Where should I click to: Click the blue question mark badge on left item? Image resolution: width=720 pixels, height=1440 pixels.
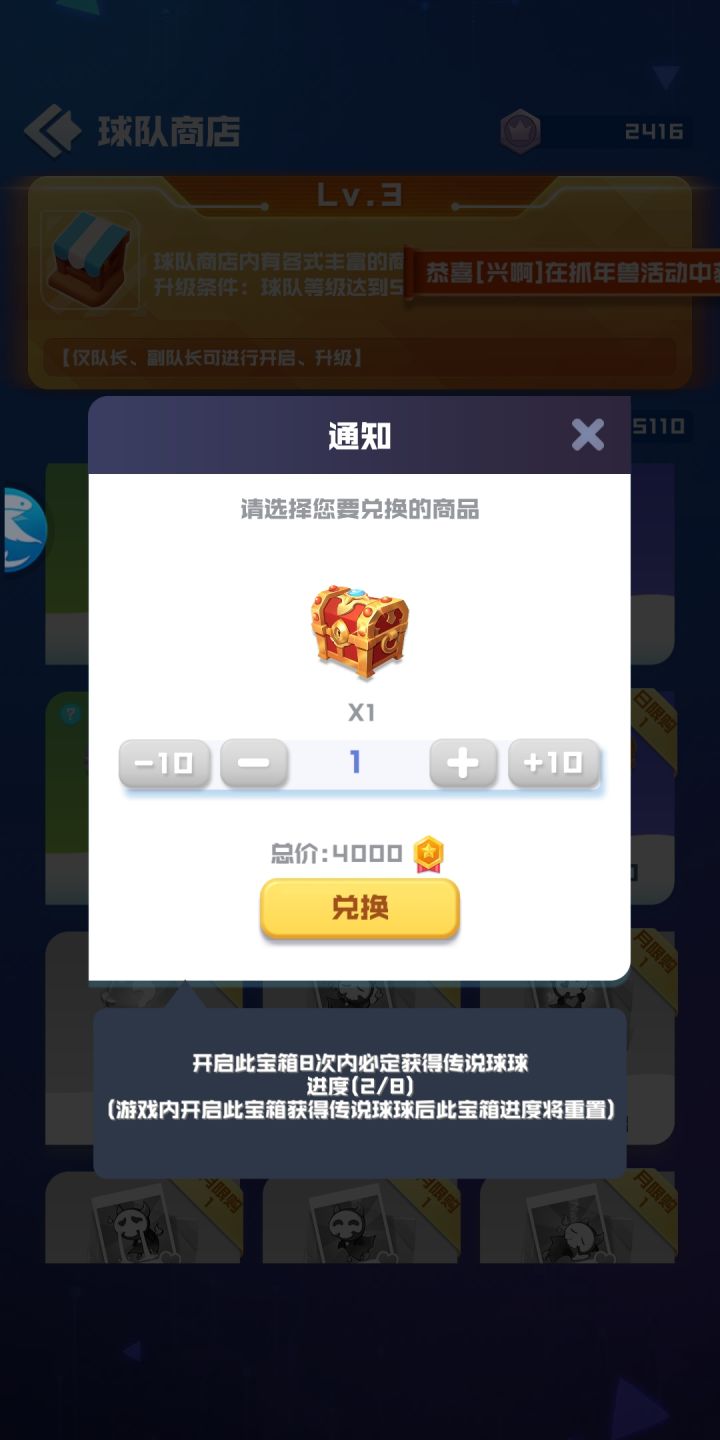(x=70, y=713)
